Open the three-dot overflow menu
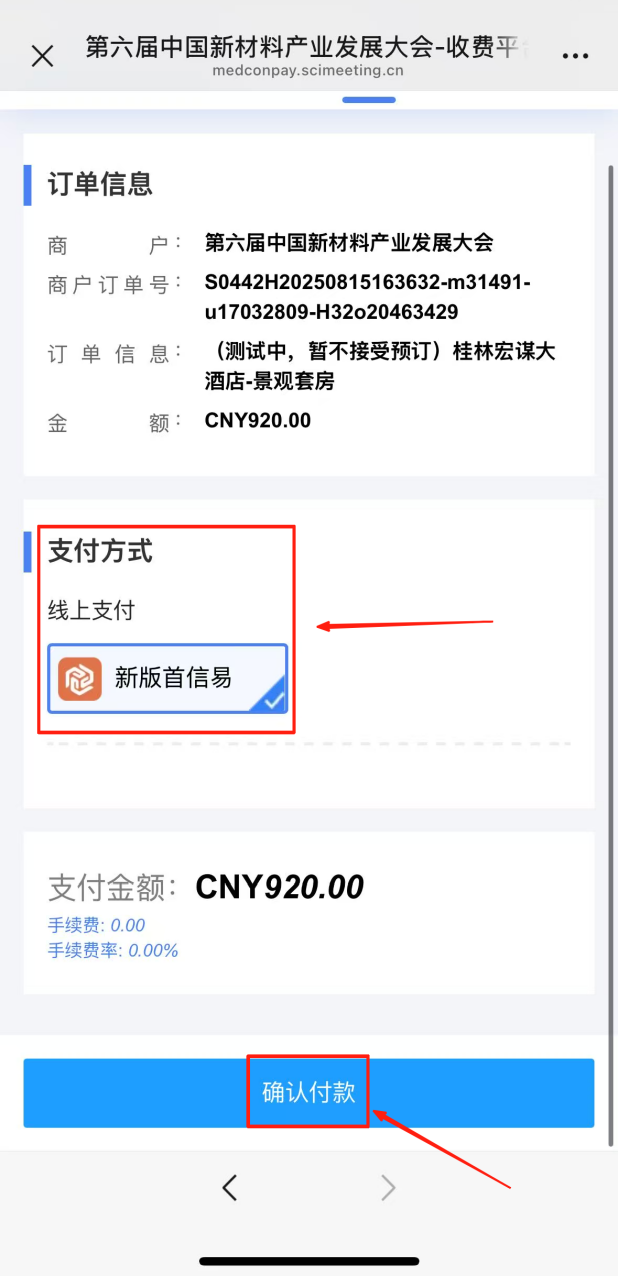 point(575,56)
